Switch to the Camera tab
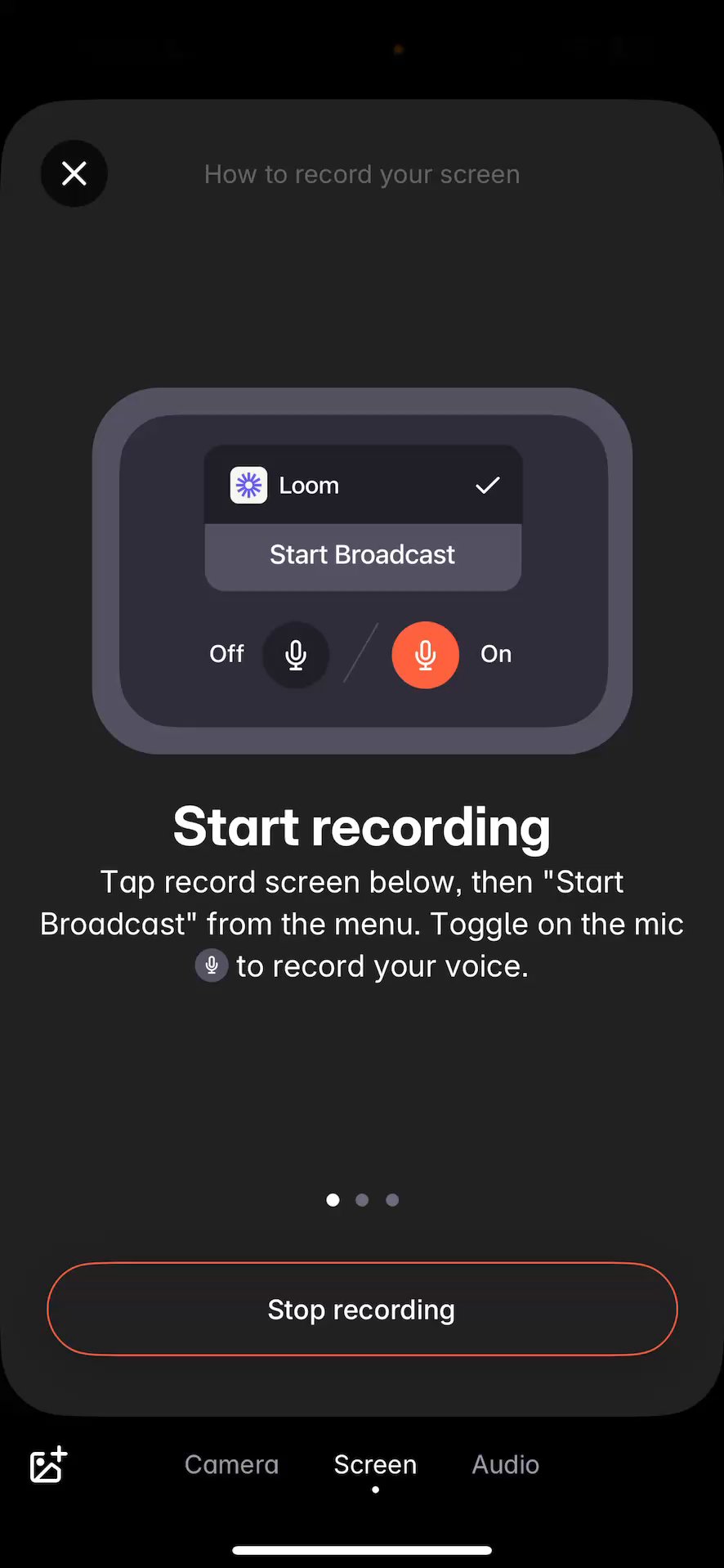Image resolution: width=724 pixels, height=1568 pixels. point(231,1464)
